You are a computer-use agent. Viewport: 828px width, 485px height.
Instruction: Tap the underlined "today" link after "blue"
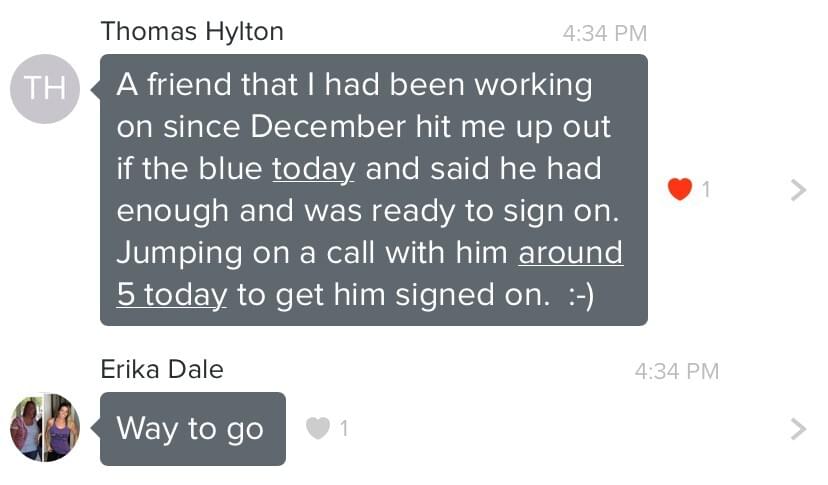coord(313,169)
